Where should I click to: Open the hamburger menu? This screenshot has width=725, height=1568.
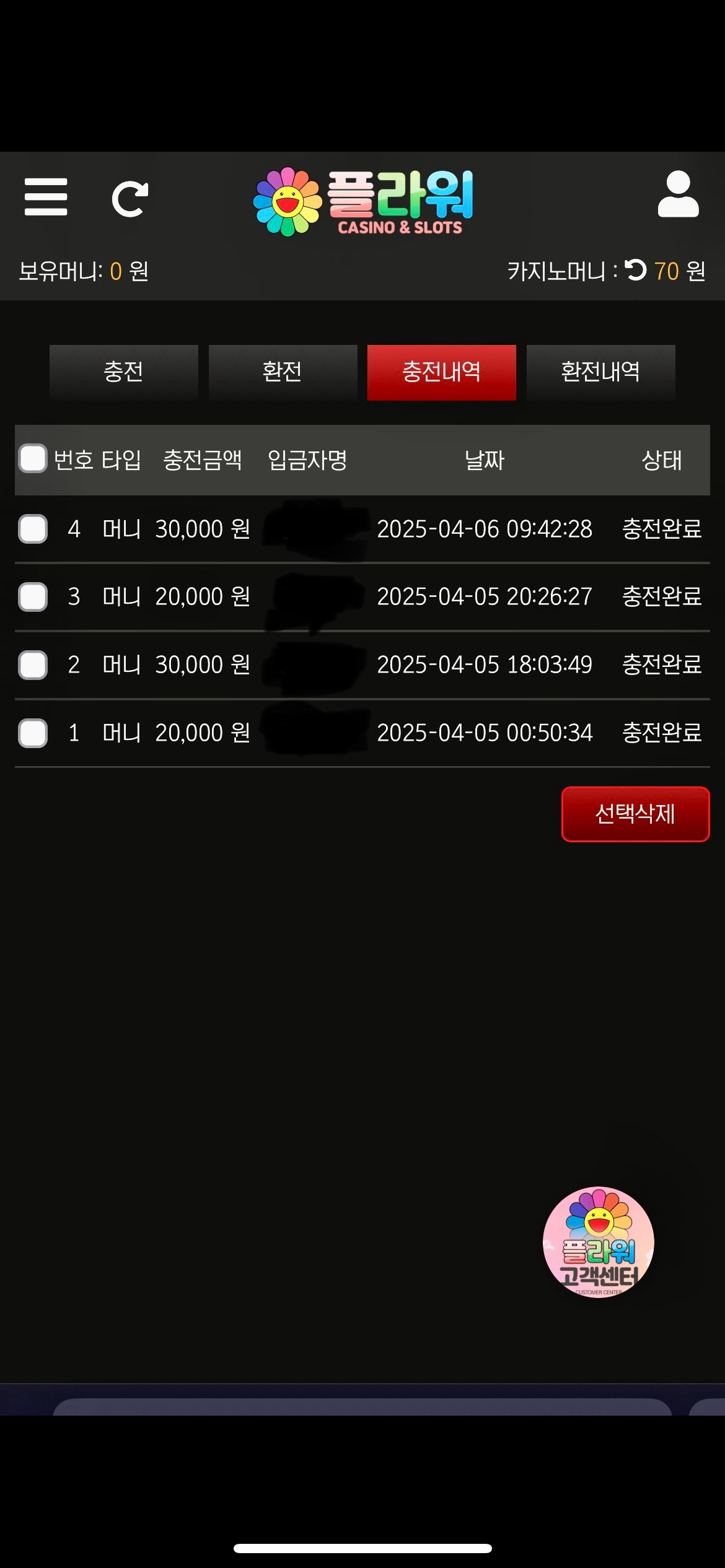click(46, 197)
